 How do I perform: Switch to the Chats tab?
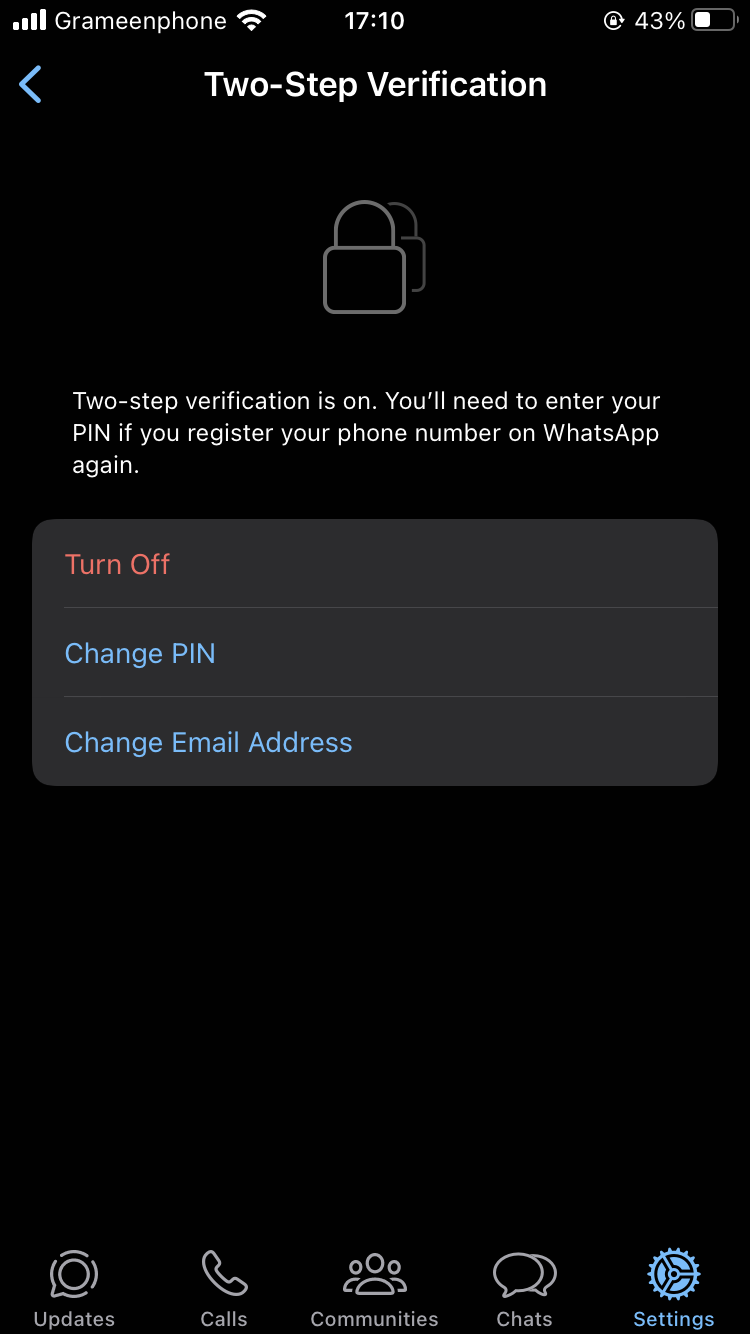click(x=524, y=1290)
